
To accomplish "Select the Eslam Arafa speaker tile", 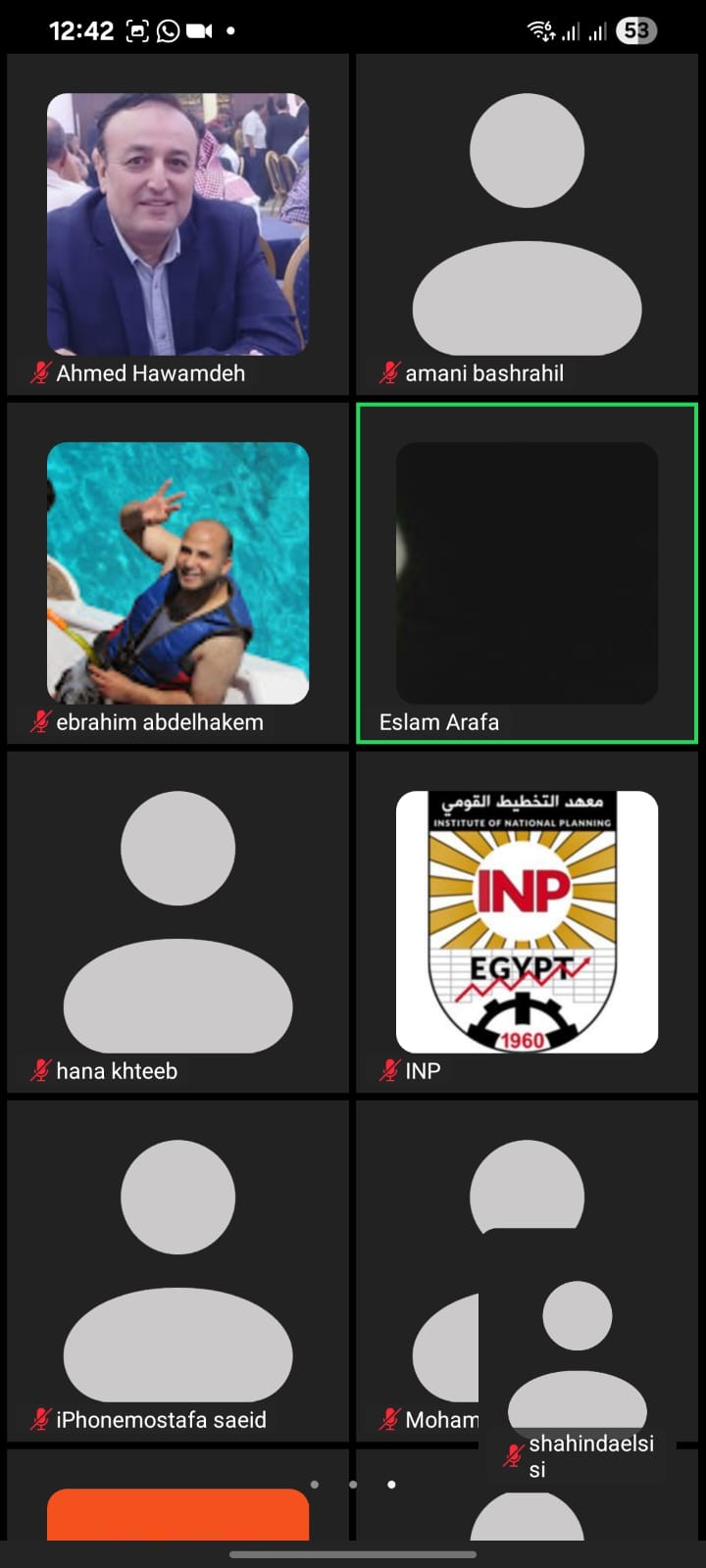I will pyautogui.click(x=527, y=573).
